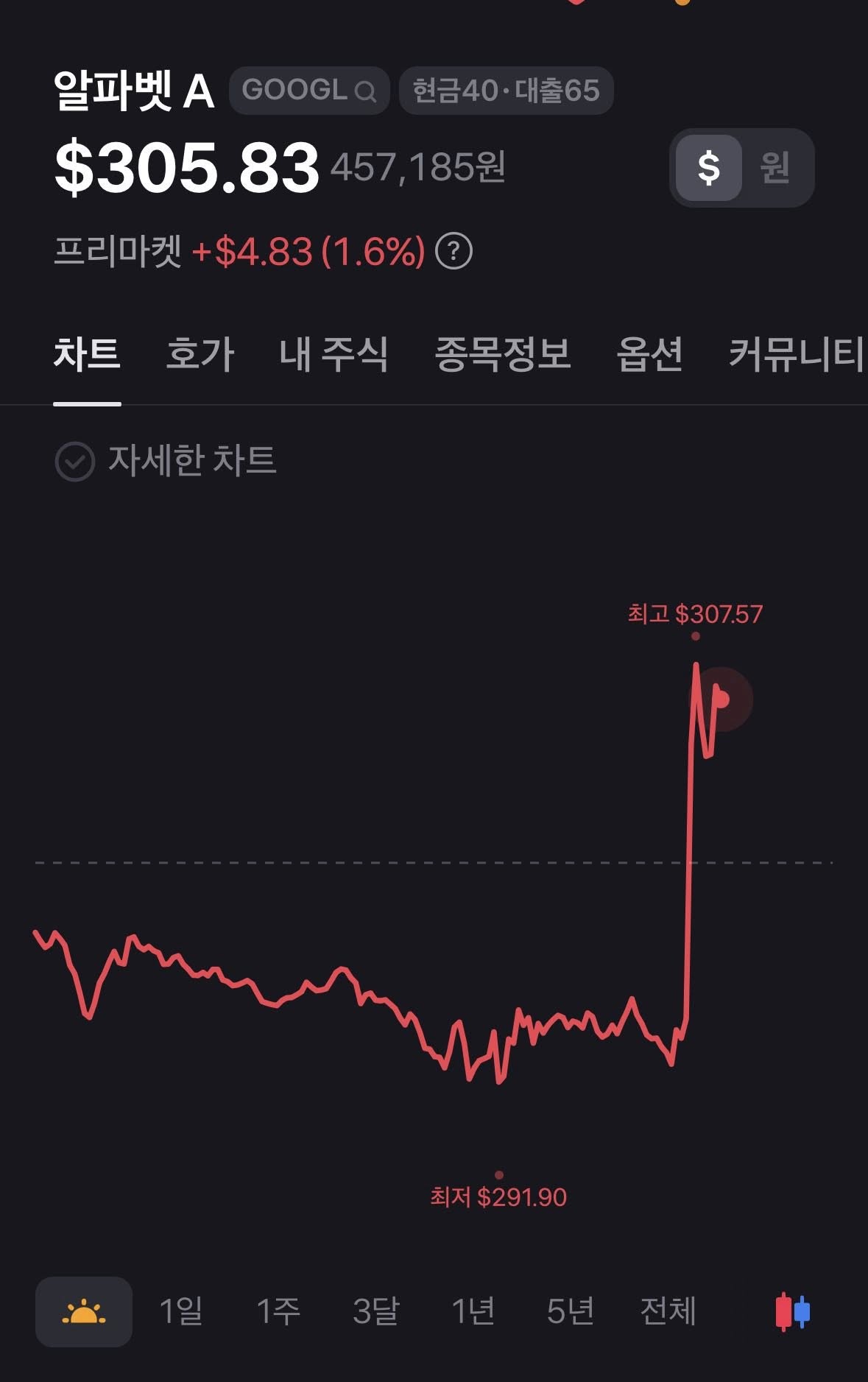
Task: Switch to candlestick chart view
Action: click(793, 1311)
